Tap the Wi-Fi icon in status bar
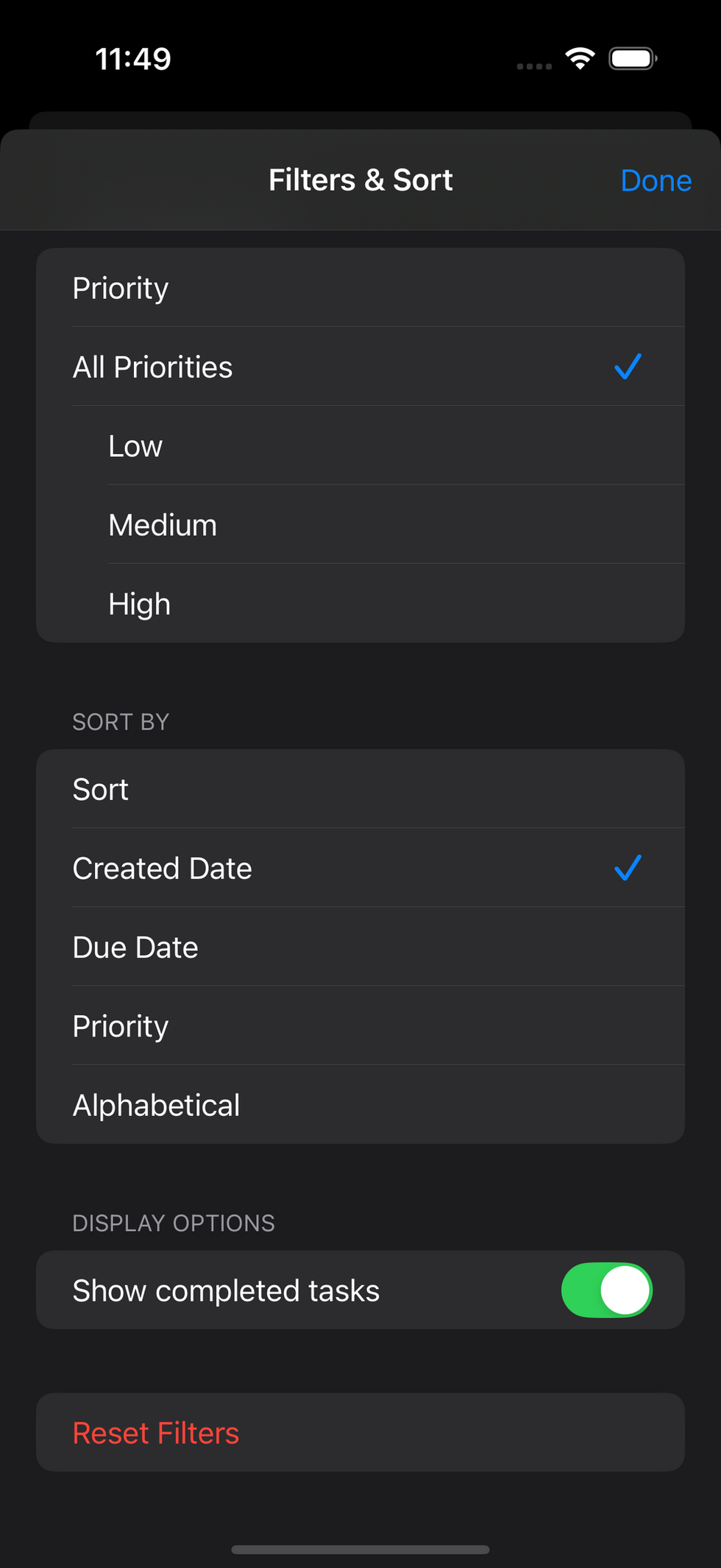 (579, 57)
